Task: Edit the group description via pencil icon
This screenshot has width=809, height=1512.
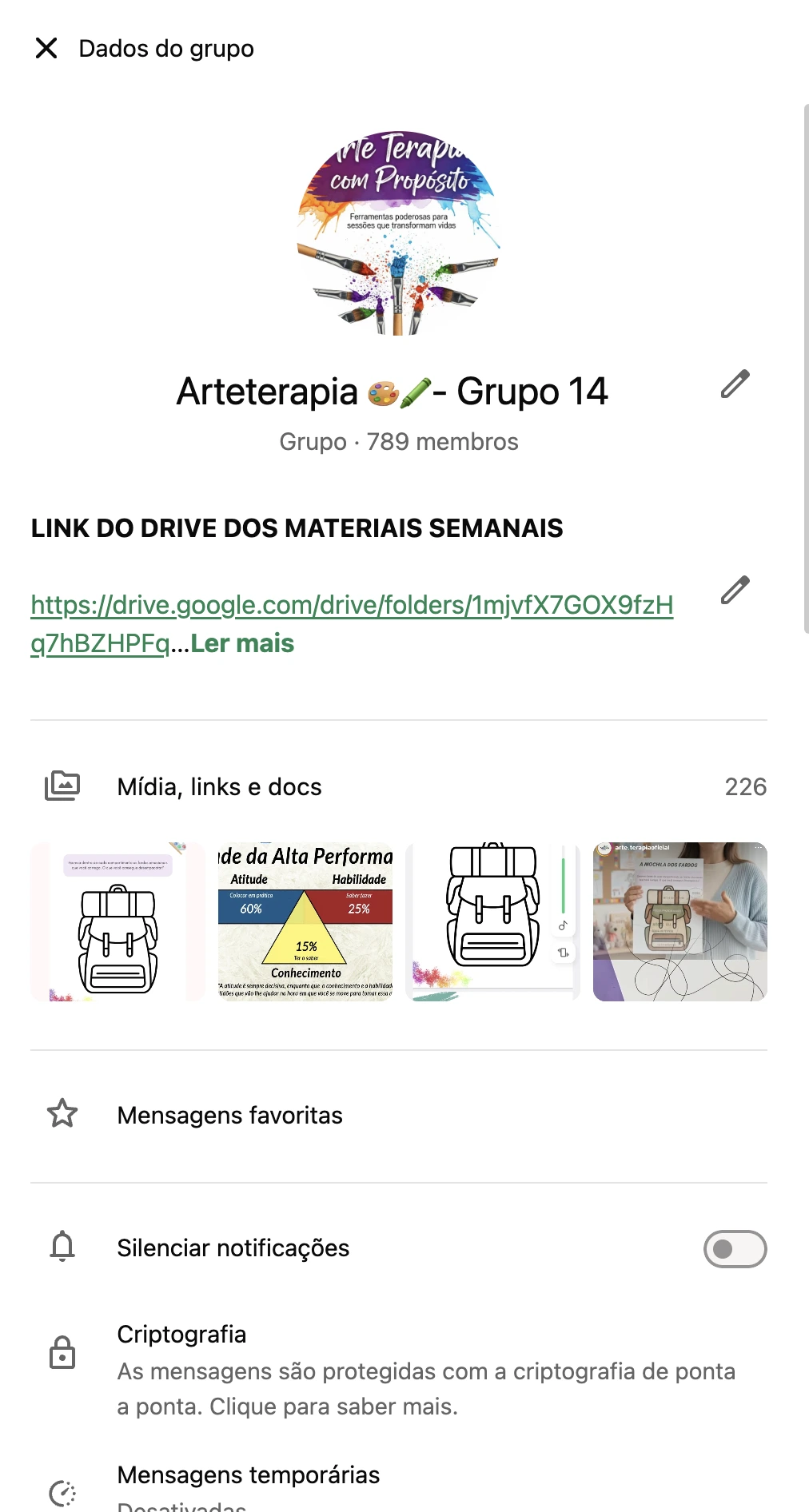Action: click(735, 591)
